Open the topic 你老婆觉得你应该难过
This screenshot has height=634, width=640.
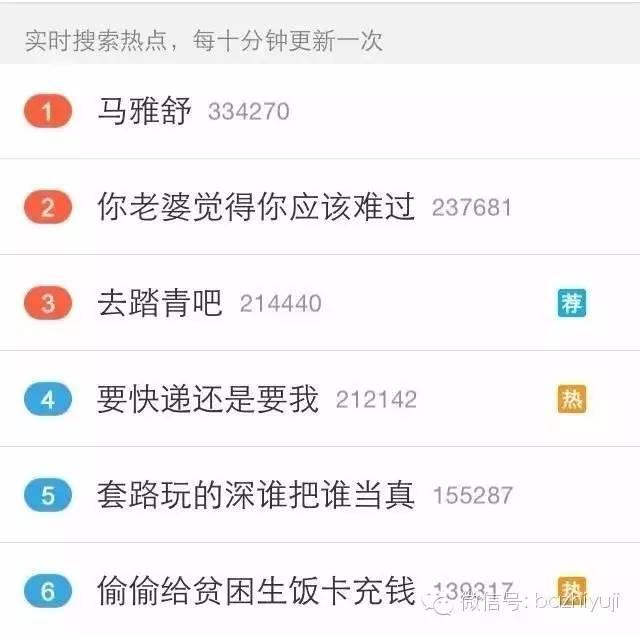point(255,207)
